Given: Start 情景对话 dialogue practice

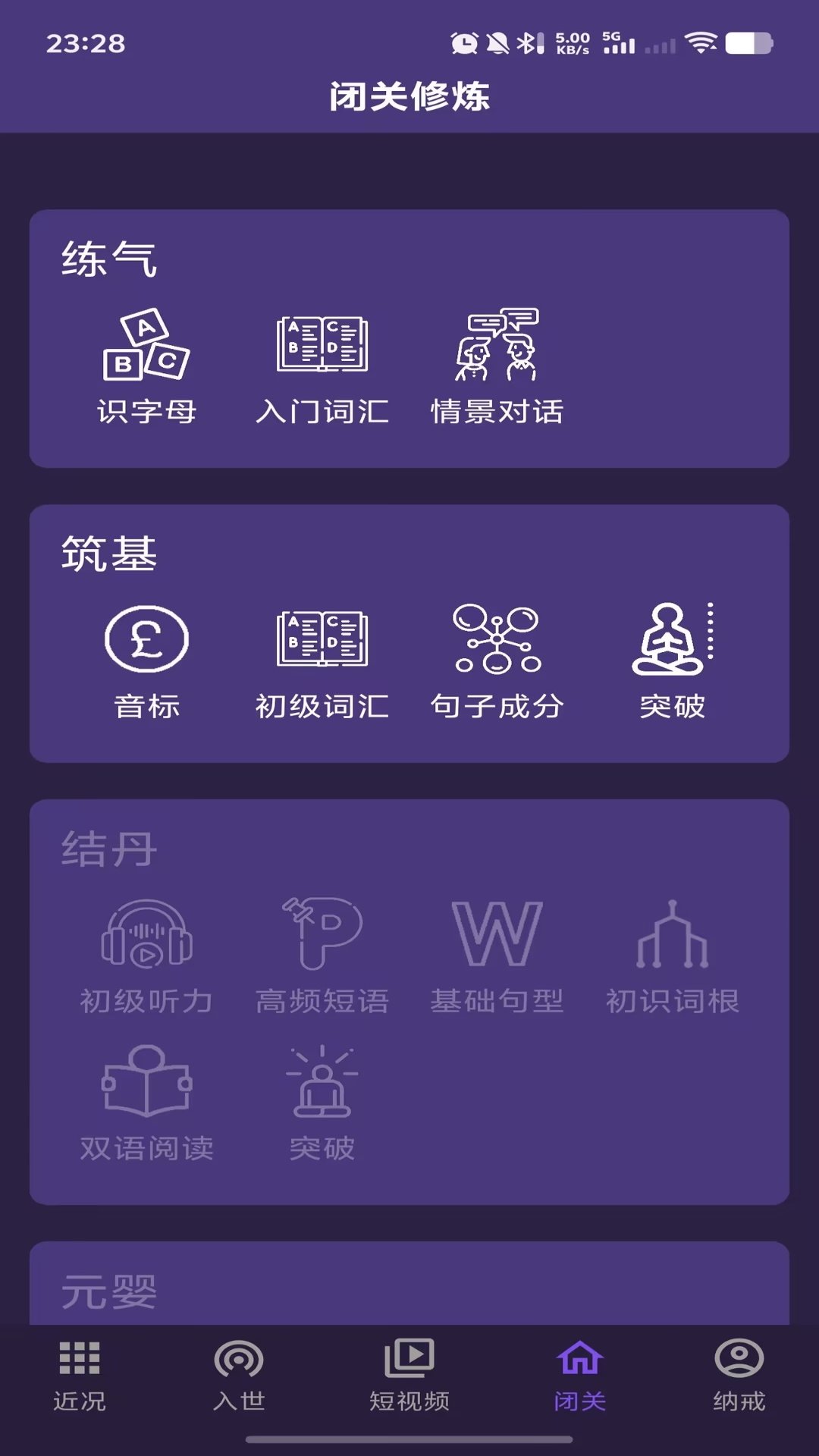Looking at the screenshot, I should 497,366.
